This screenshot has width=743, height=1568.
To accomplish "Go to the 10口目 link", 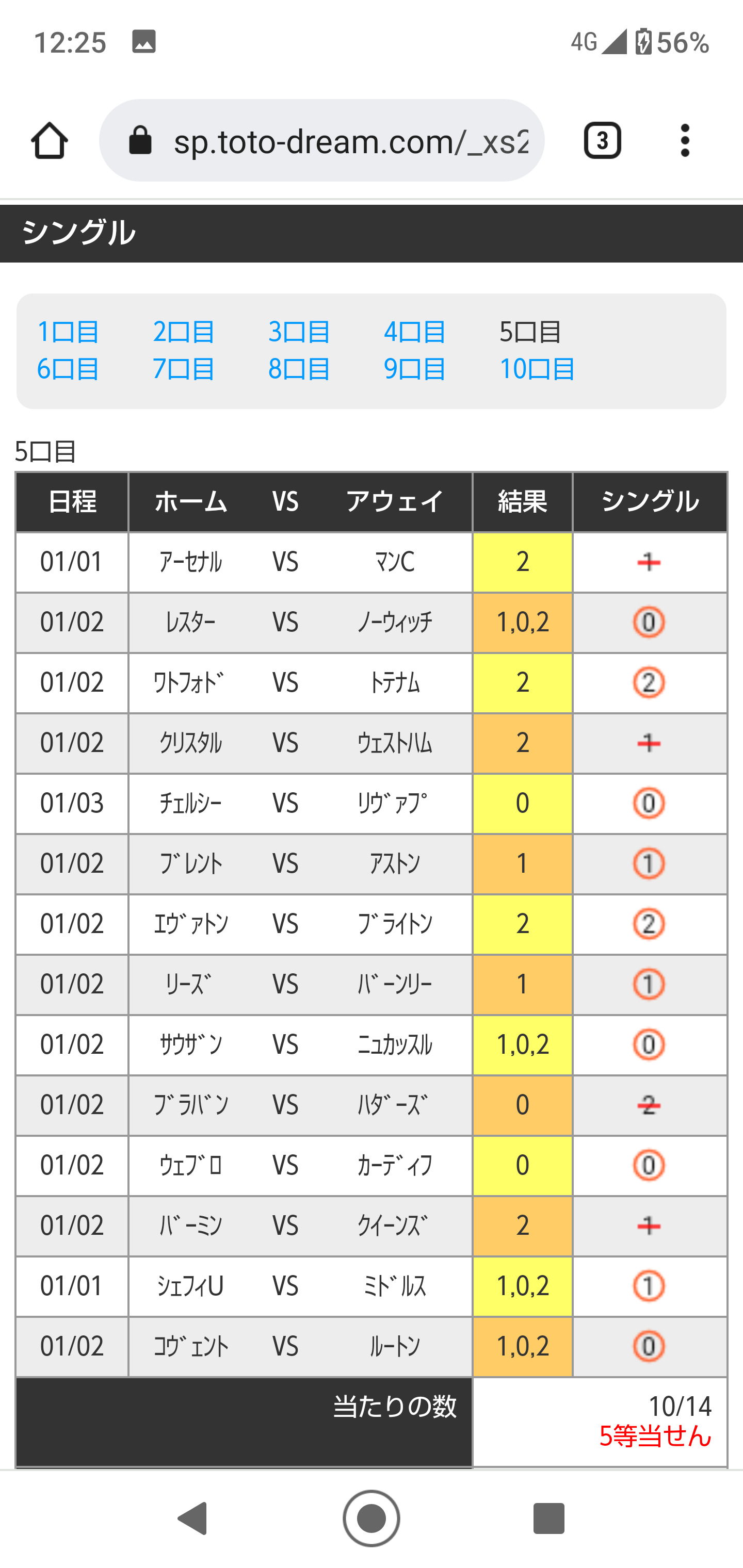I will click(537, 369).
